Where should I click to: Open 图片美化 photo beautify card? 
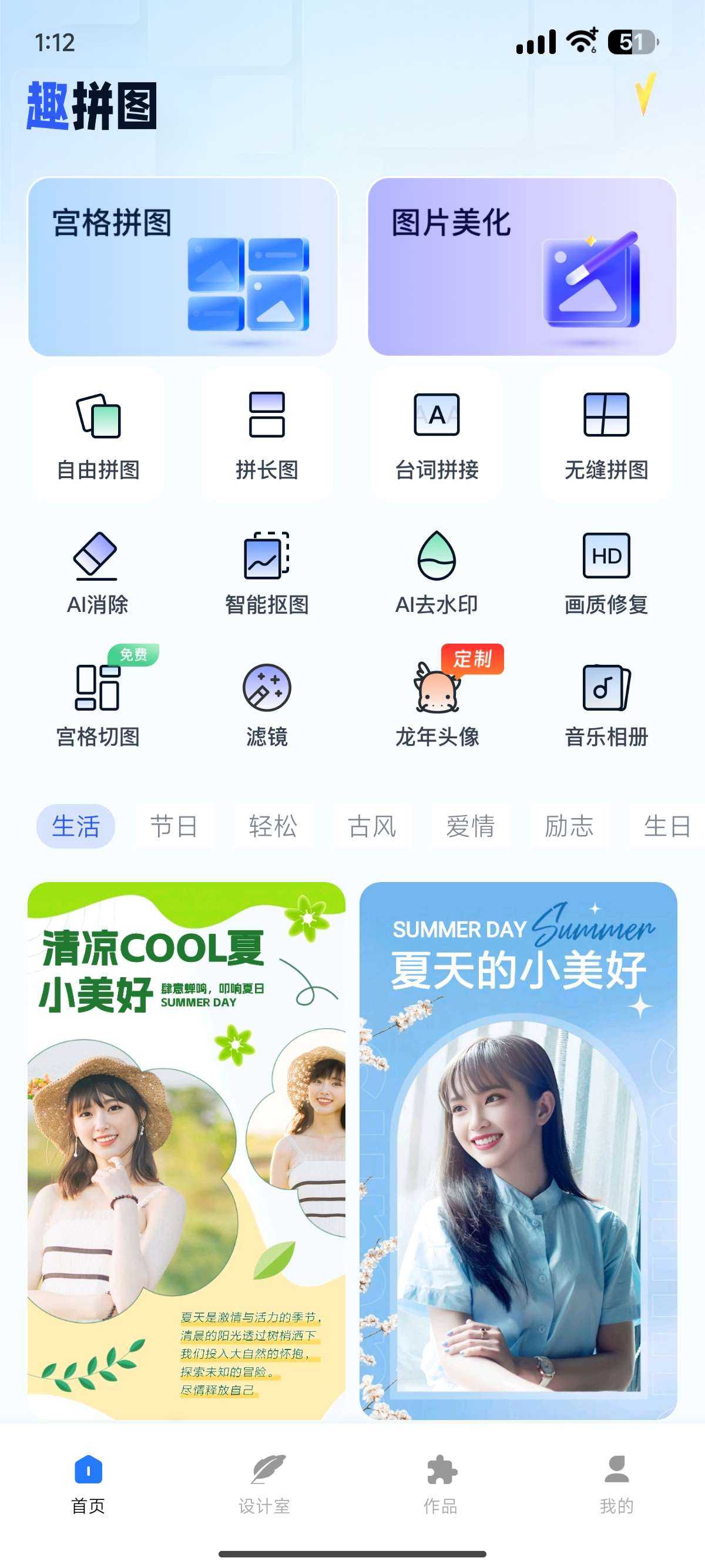click(522, 267)
